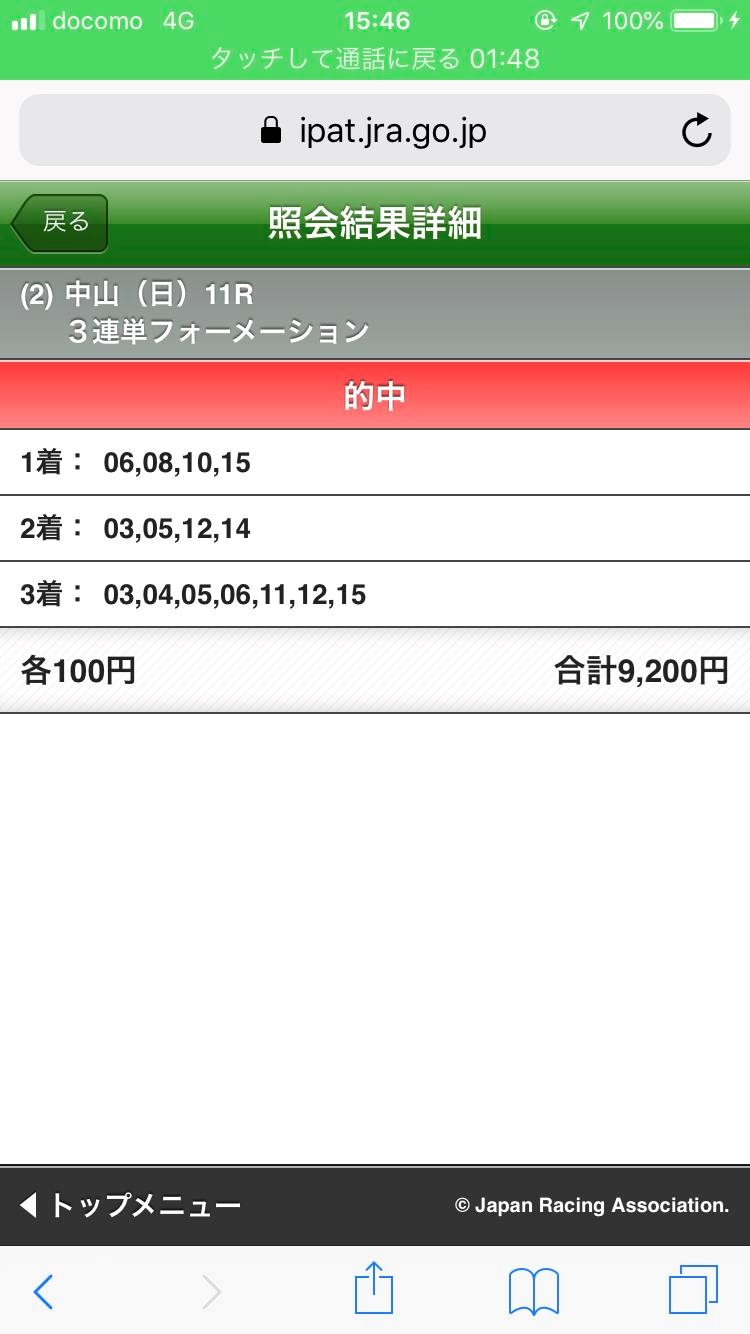Show open Safari tabs

pos(693,1290)
